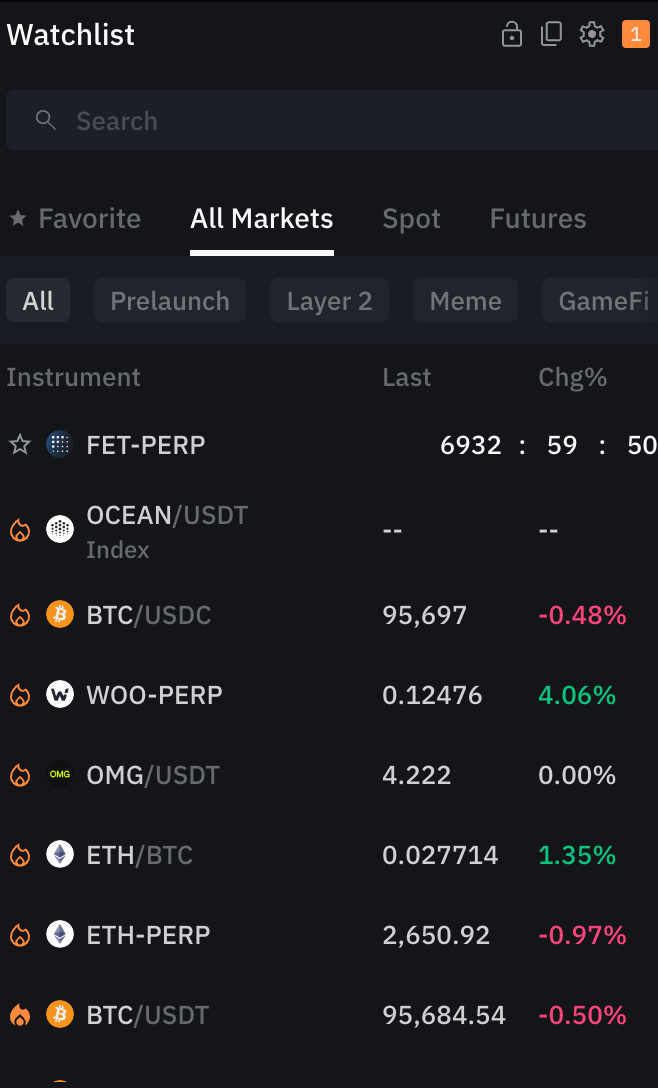Open the copy layout icon

pos(551,34)
